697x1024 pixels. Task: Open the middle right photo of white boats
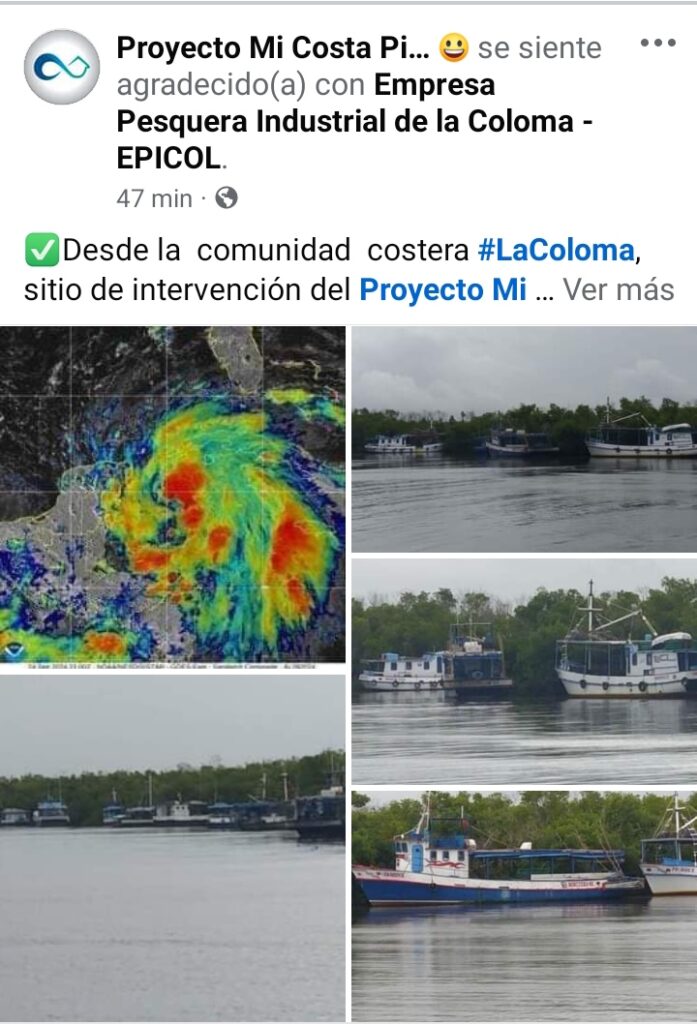pyautogui.click(x=524, y=671)
